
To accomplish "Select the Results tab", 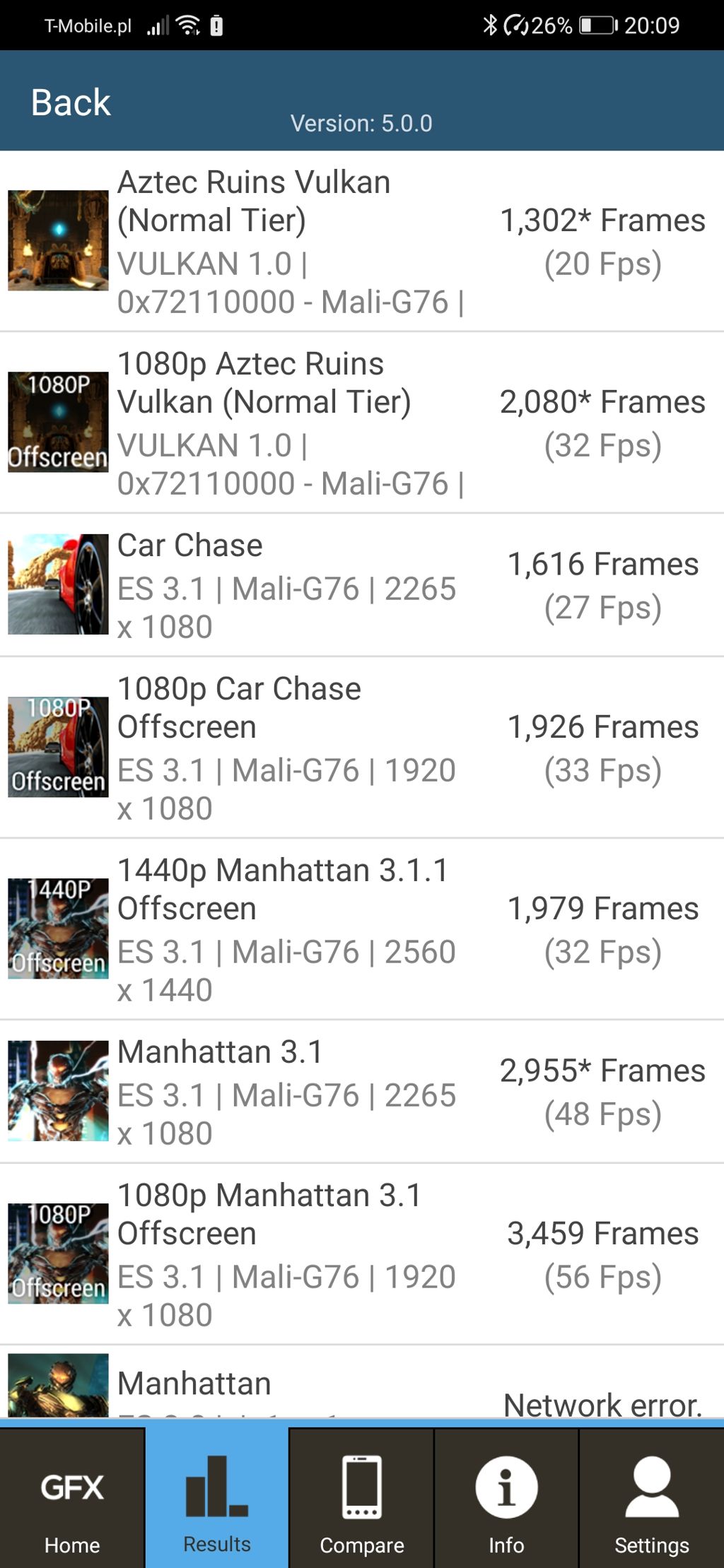I will coord(217,1498).
